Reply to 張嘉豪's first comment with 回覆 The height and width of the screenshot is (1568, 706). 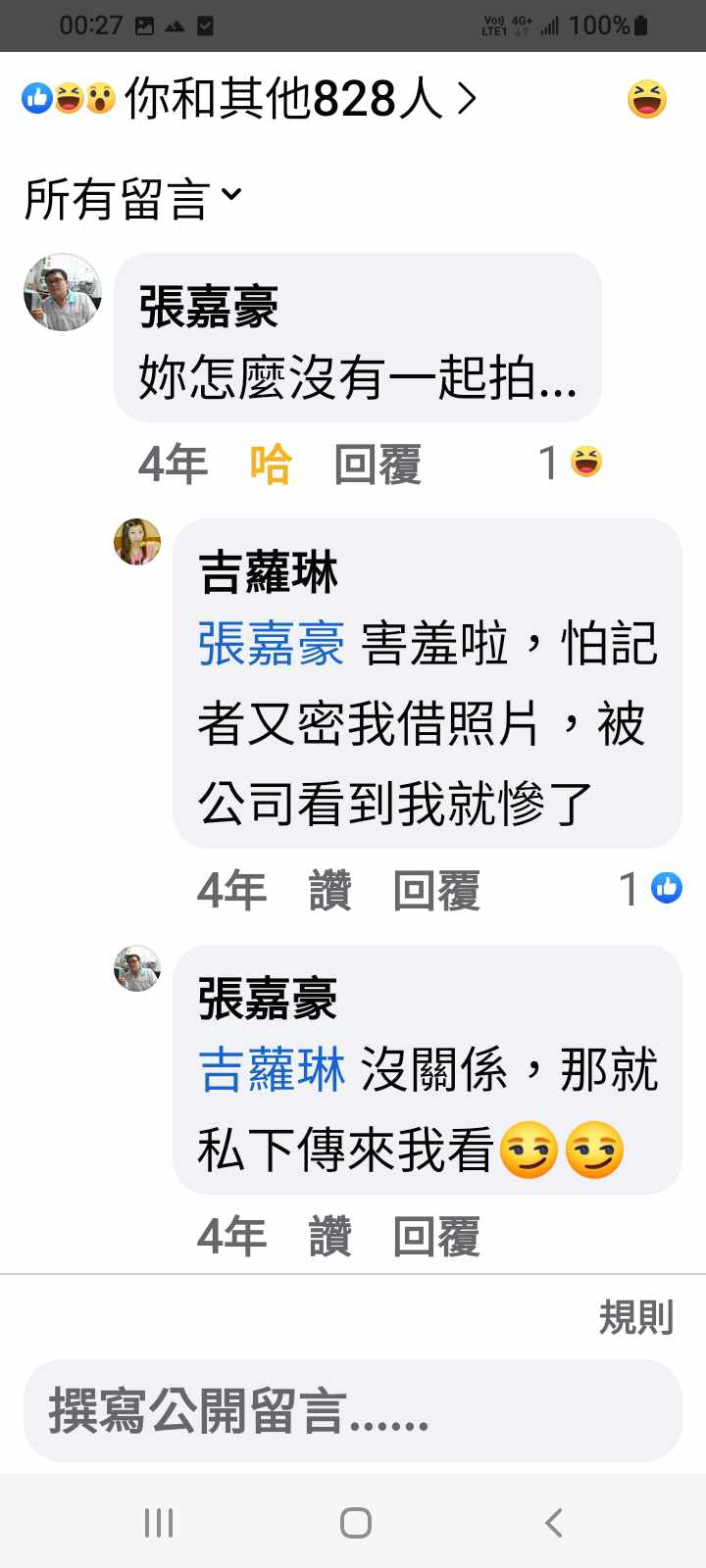point(378,464)
